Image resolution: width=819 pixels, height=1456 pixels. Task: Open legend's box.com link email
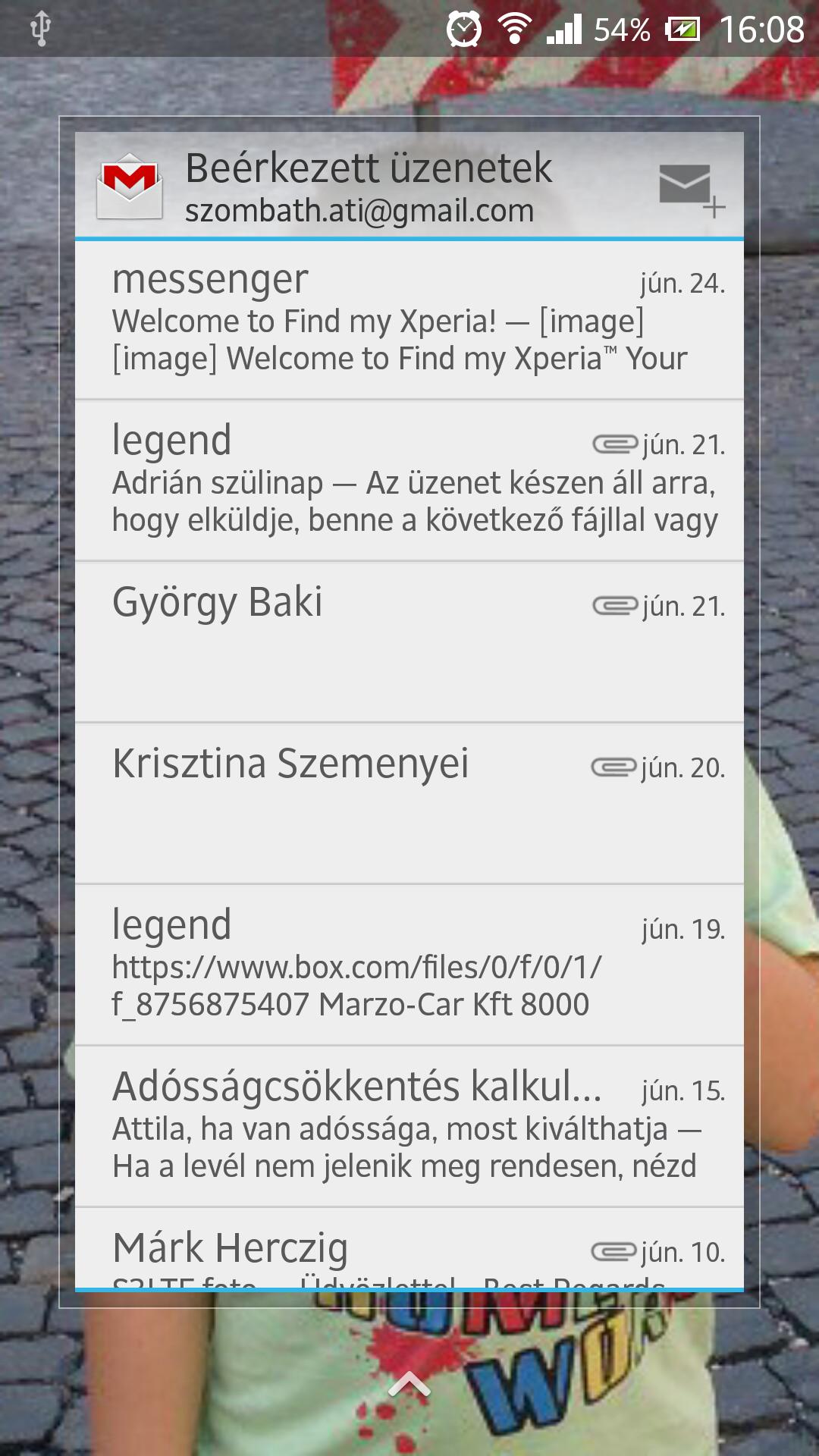click(x=409, y=965)
